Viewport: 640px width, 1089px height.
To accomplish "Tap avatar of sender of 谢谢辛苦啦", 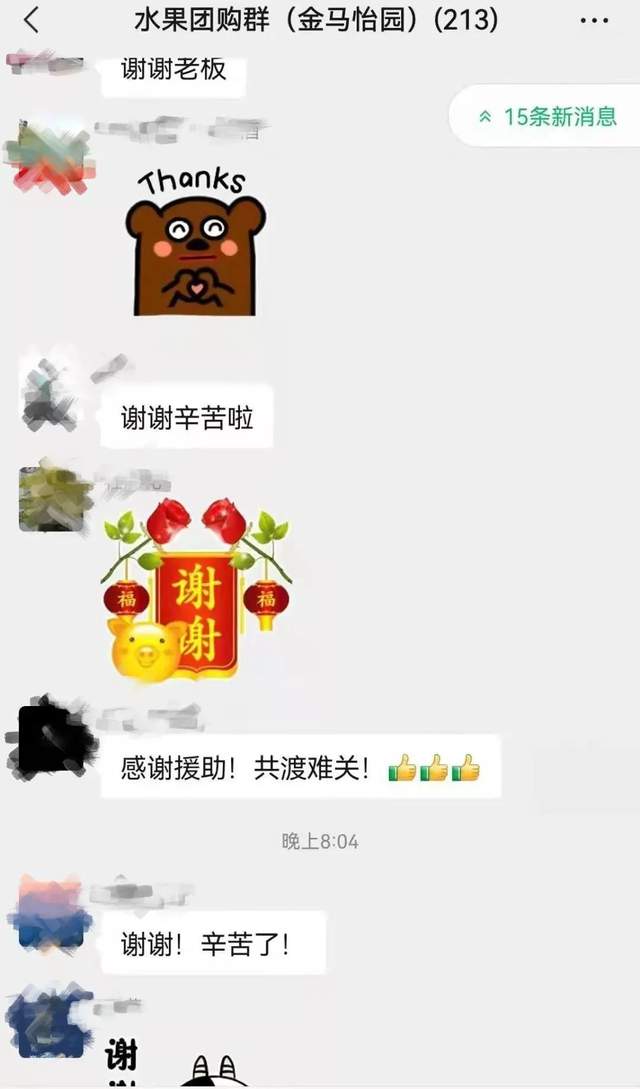I will point(50,390).
